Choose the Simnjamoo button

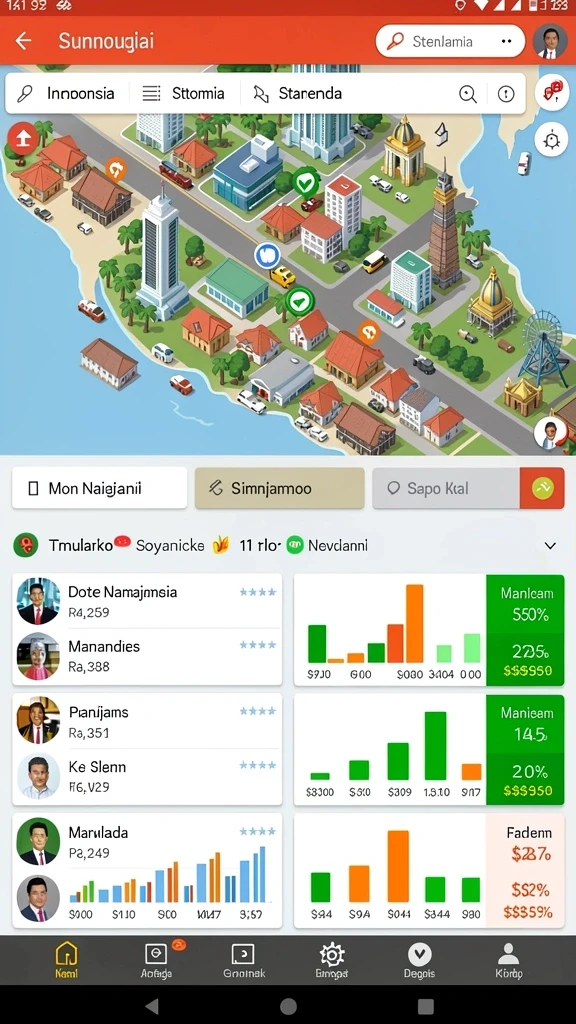click(280, 488)
